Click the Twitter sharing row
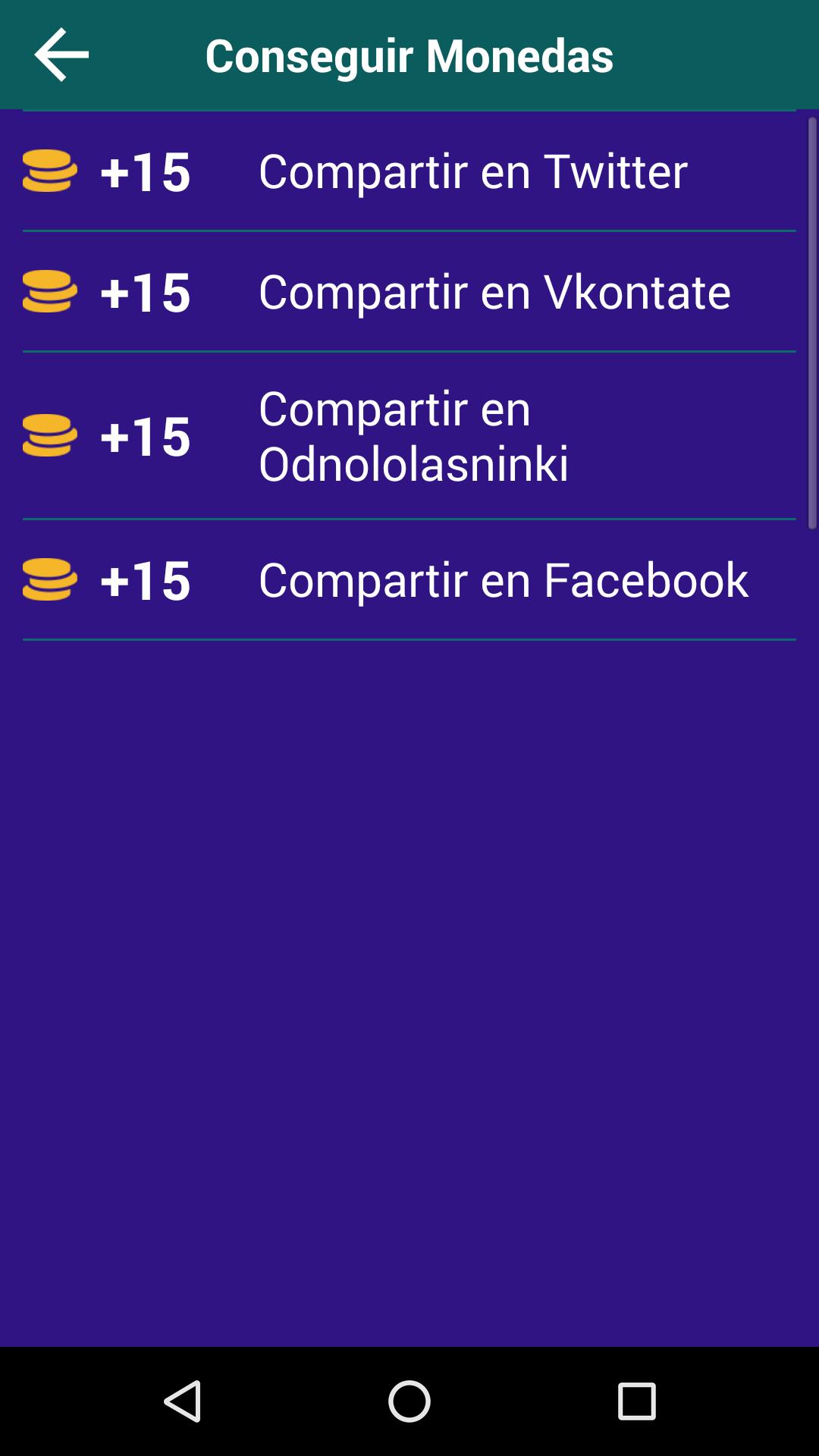This screenshot has width=819, height=1456. [x=409, y=171]
